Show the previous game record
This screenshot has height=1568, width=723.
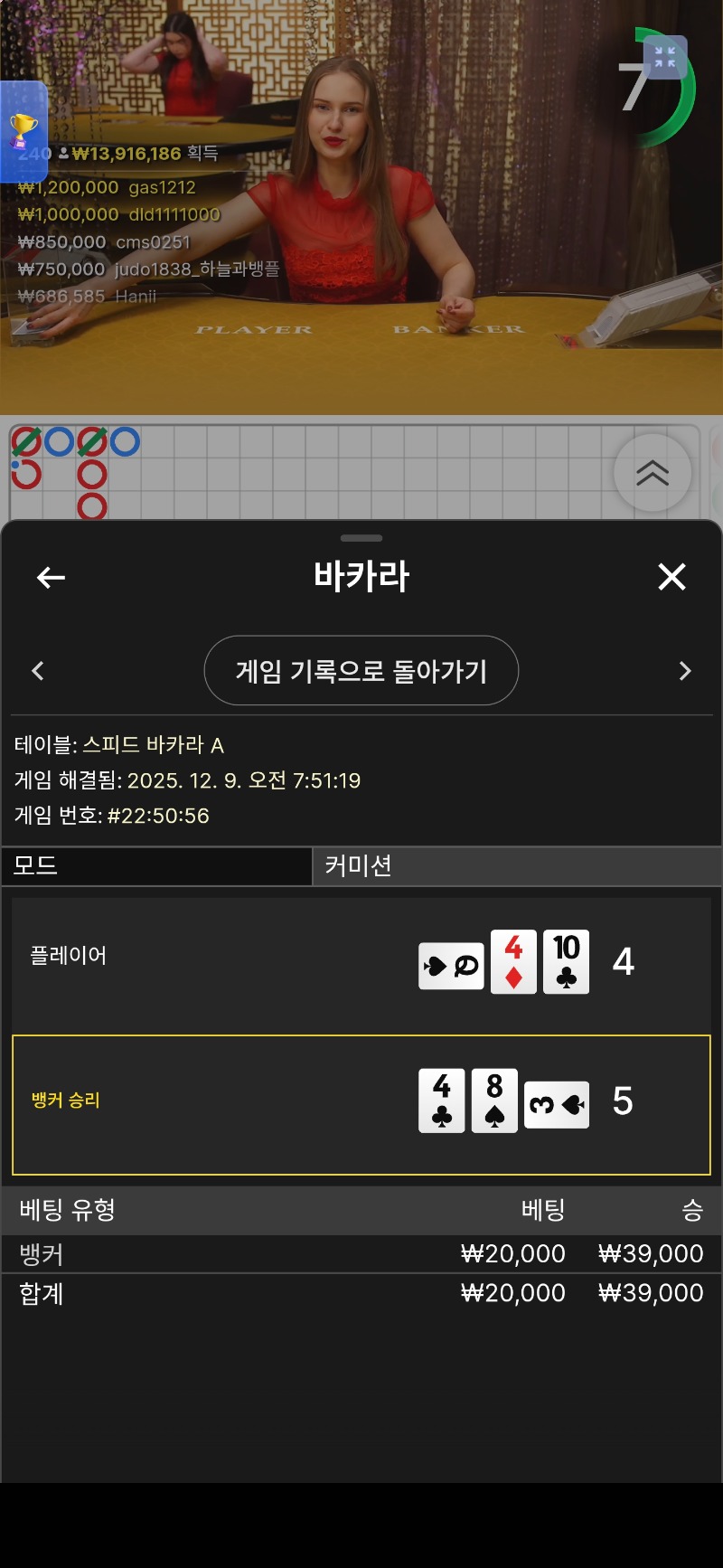38,671
